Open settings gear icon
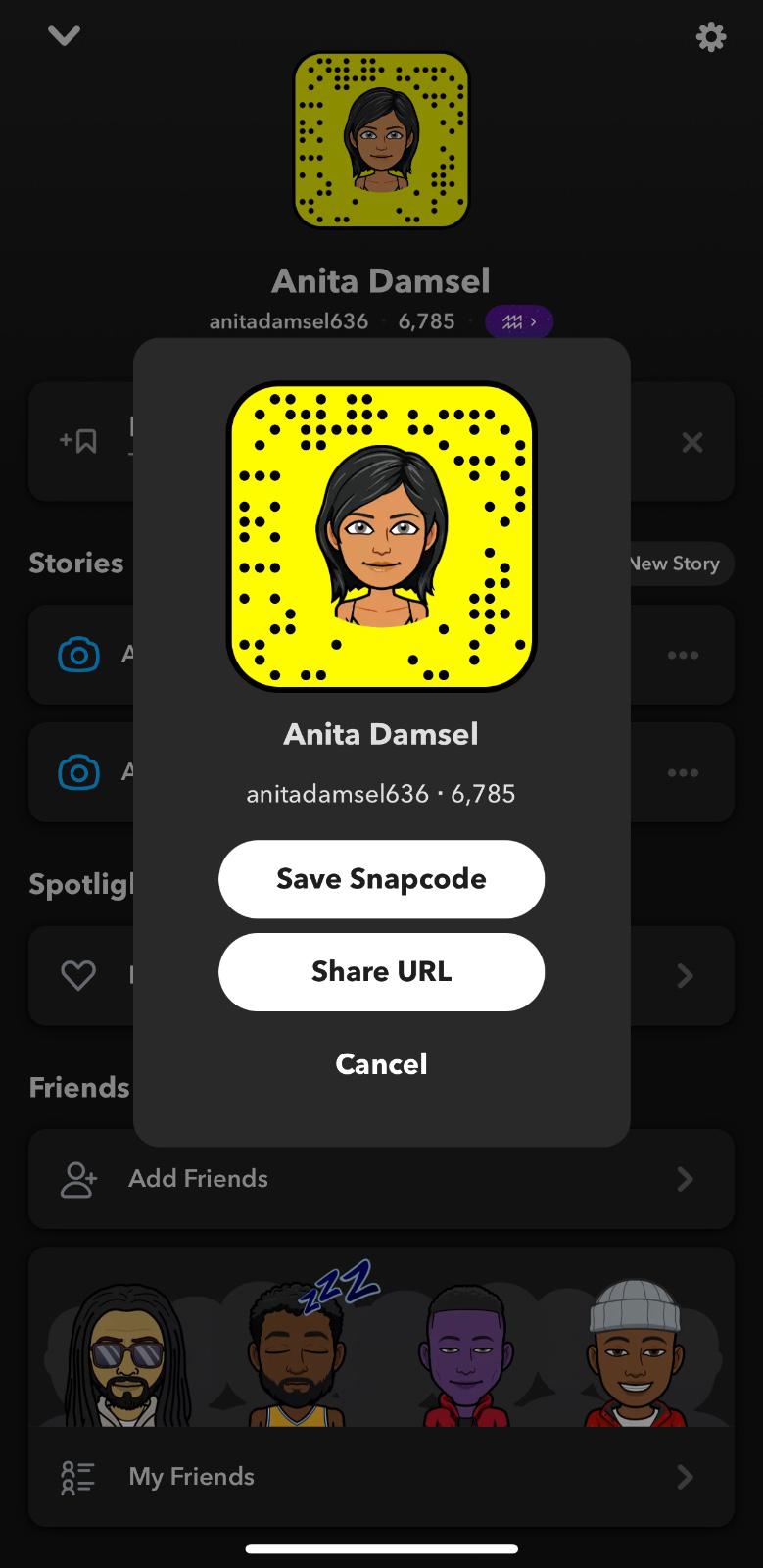Viewport: 763px width, 1568px height. (710, 37)
